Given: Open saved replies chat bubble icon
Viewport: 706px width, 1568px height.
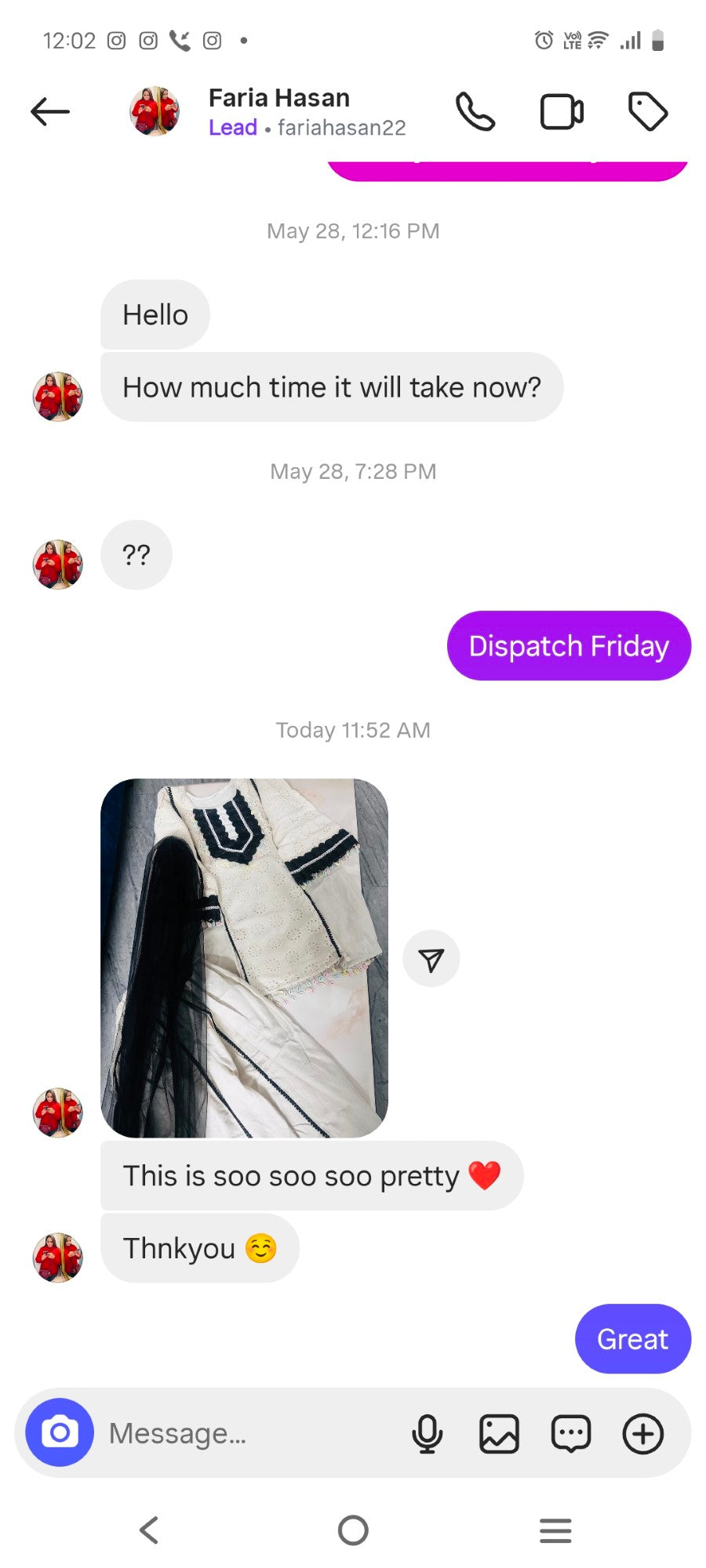Looking at the screenshot, I should tap(571, 1434).
